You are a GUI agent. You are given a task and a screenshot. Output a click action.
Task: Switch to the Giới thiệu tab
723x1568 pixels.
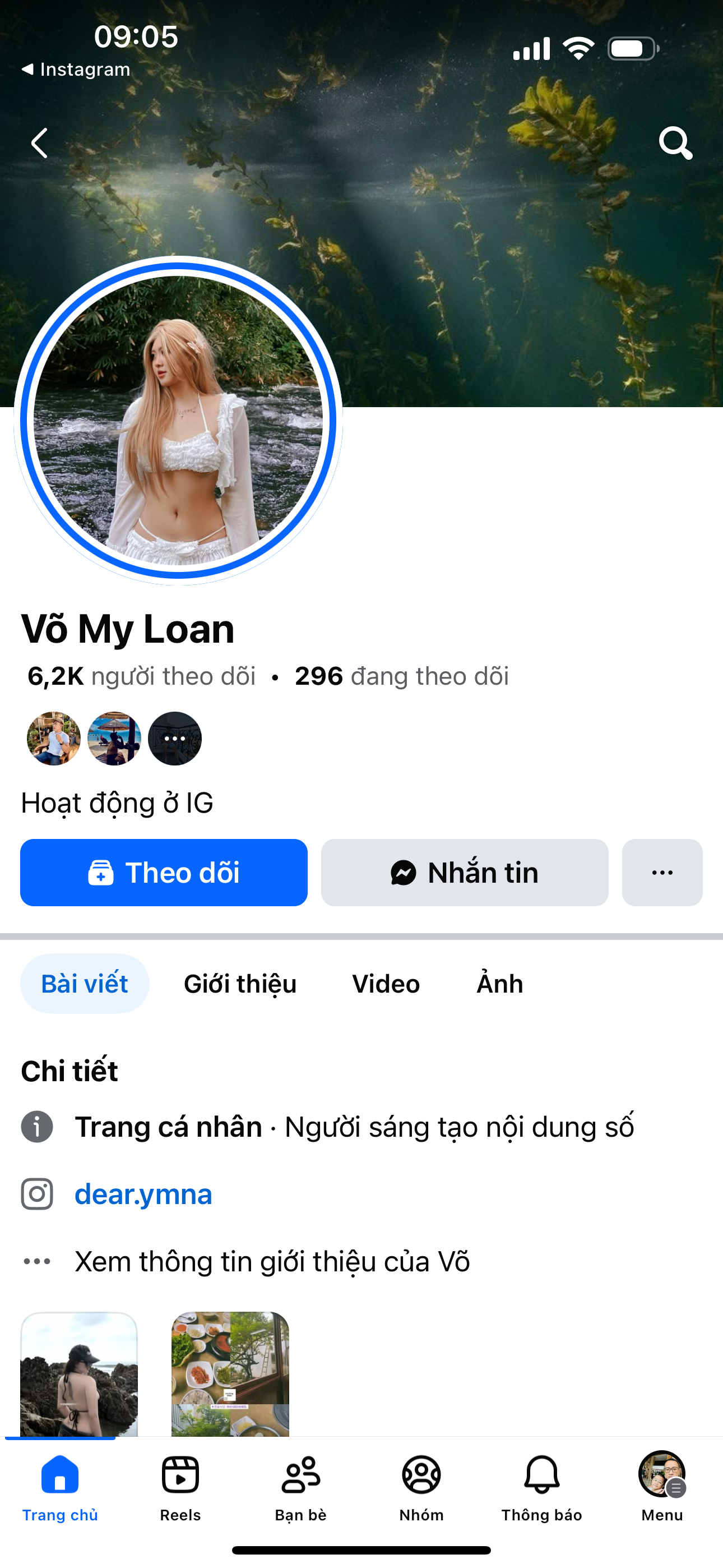click(x=240, y=984)
